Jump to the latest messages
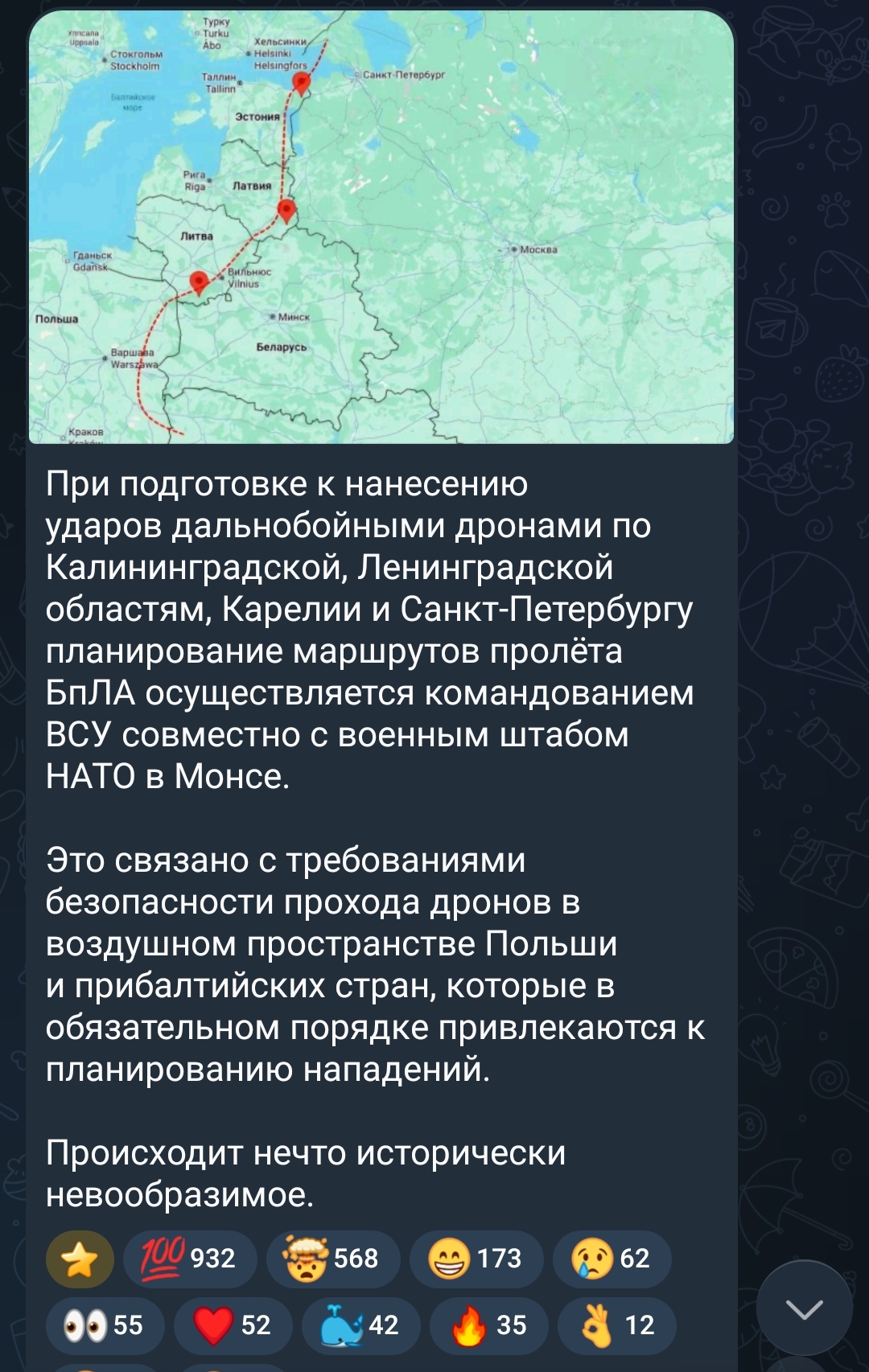This screenshot has width=869, height=1372. (804, 1308)
